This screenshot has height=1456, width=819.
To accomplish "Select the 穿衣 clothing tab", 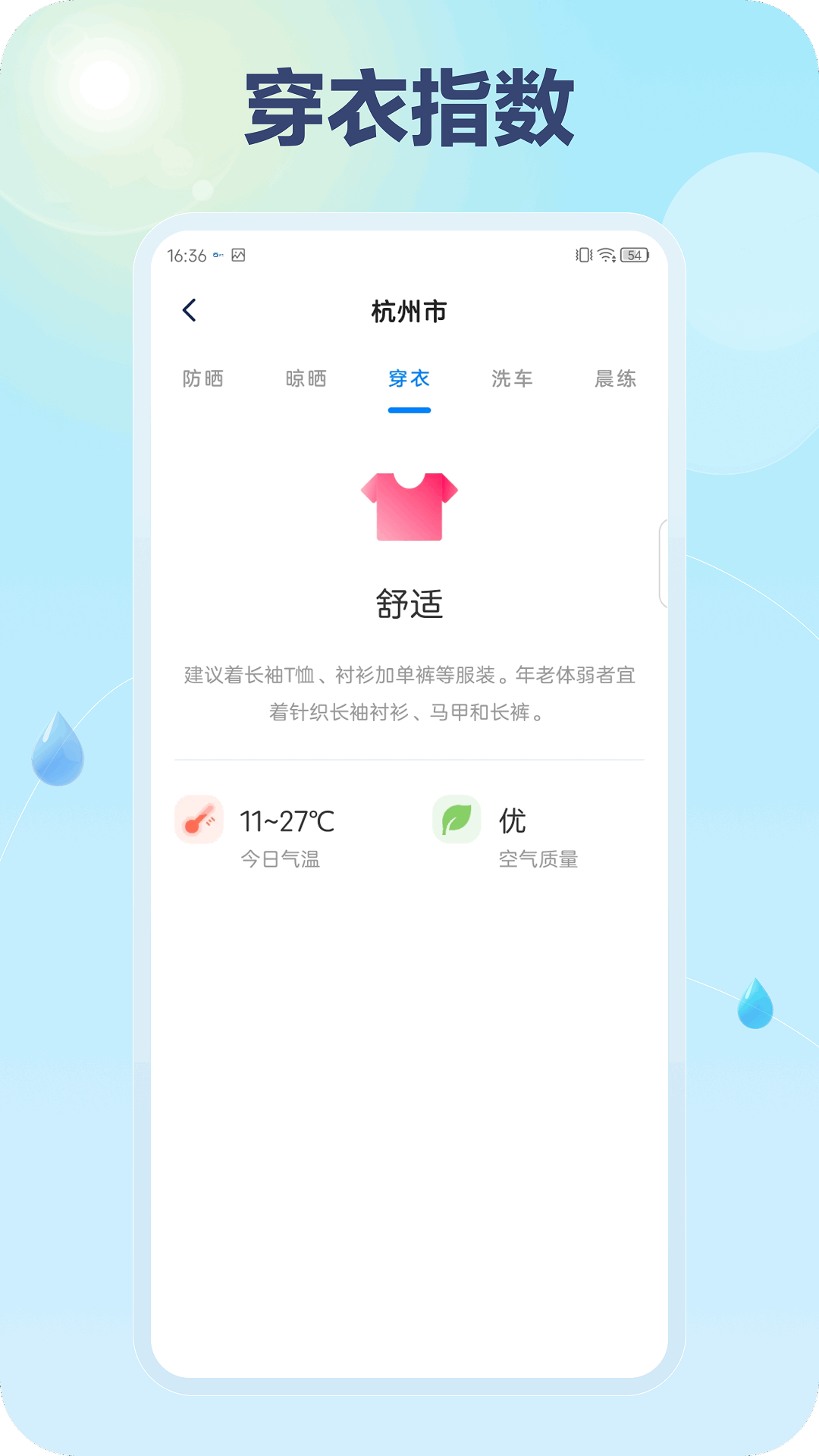I will pos(409,378).
